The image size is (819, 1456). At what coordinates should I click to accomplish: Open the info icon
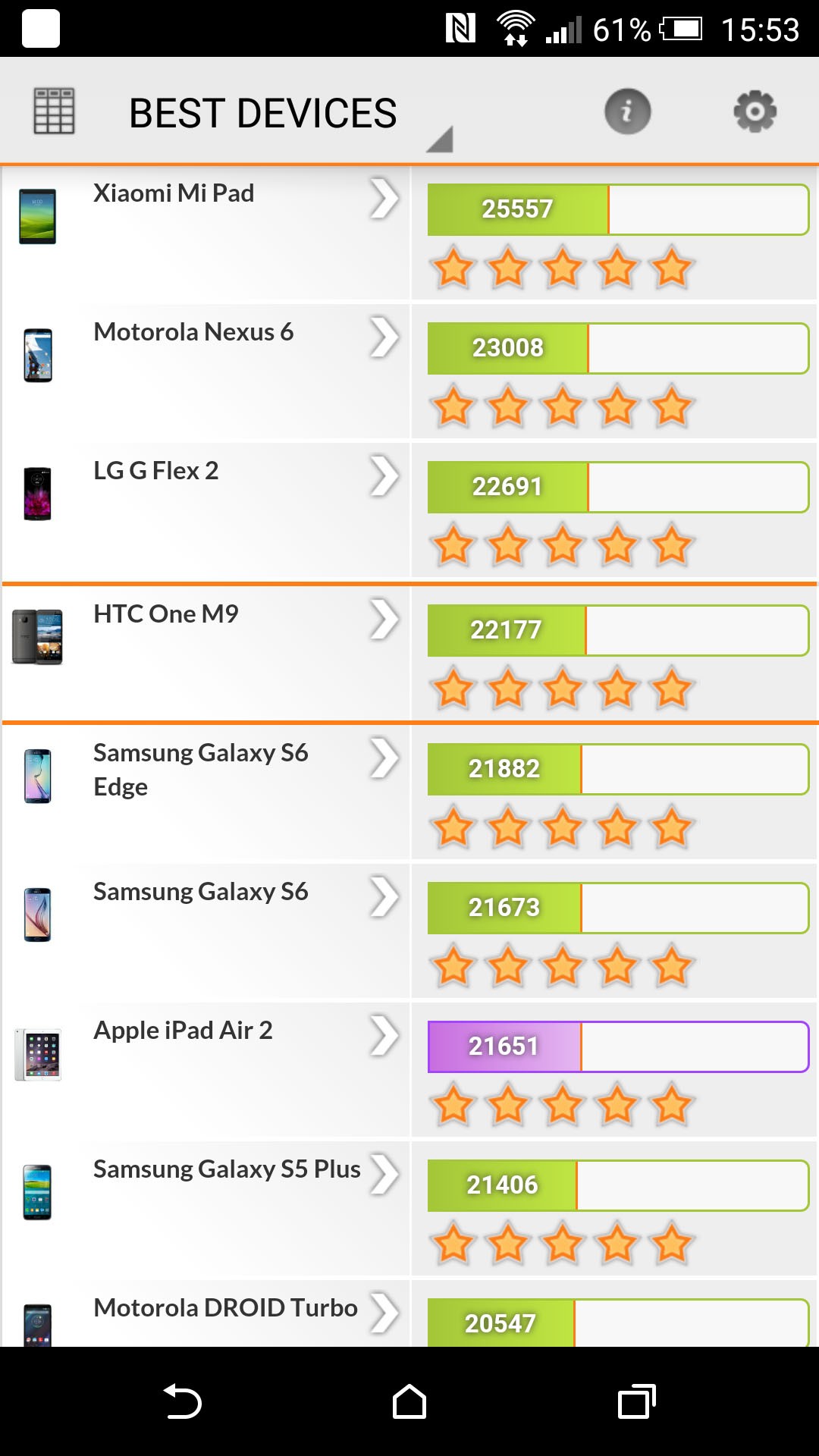coord(627,111)
